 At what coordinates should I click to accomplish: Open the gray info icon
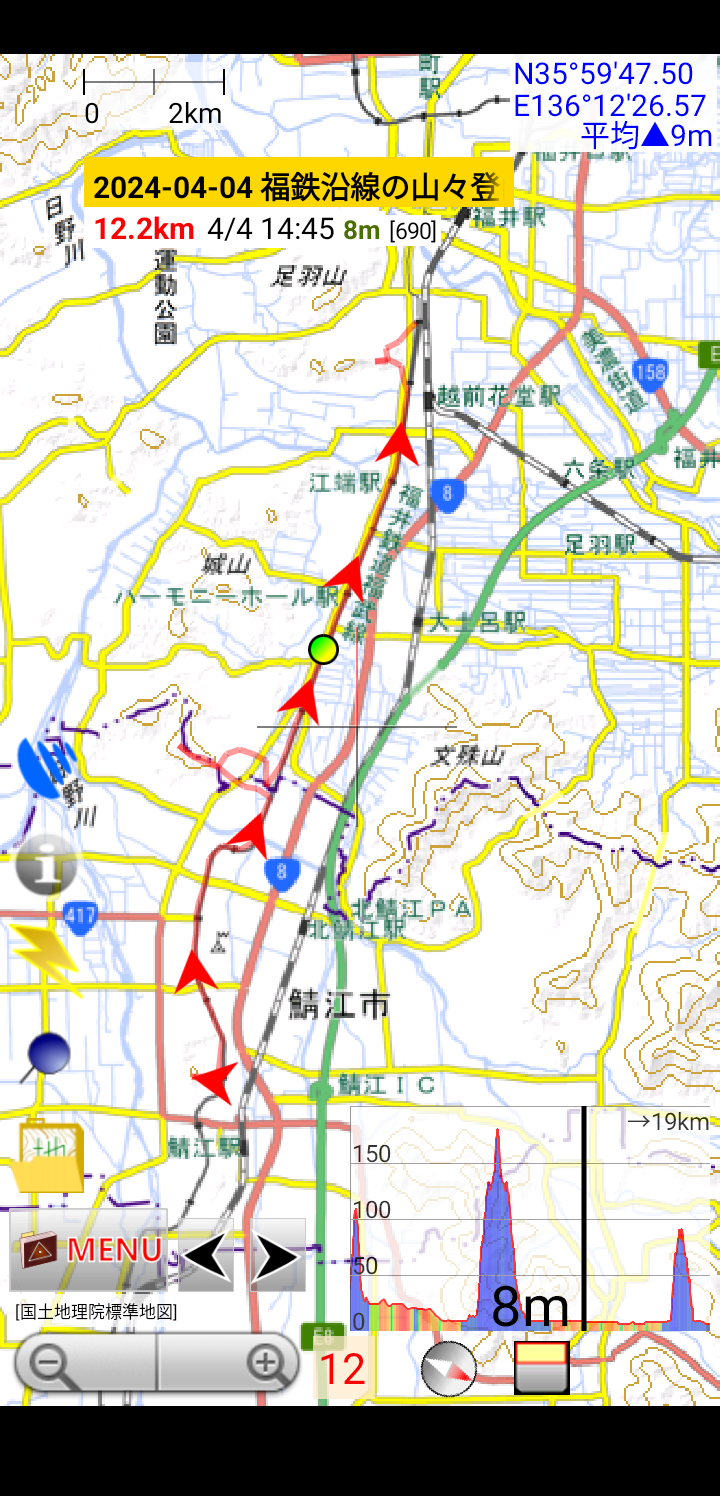point(46,866)
